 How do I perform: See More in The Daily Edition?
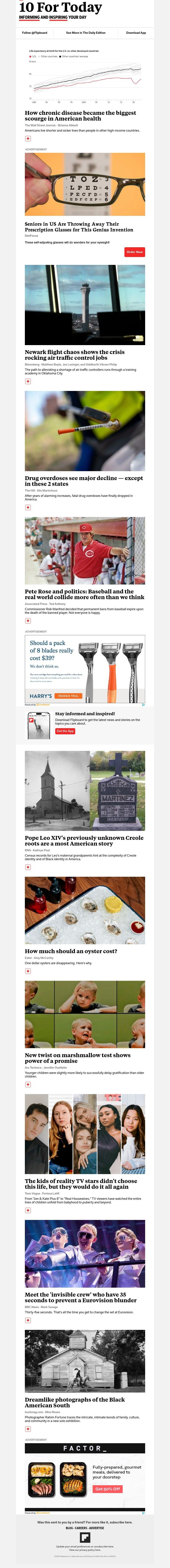[85, 33]
